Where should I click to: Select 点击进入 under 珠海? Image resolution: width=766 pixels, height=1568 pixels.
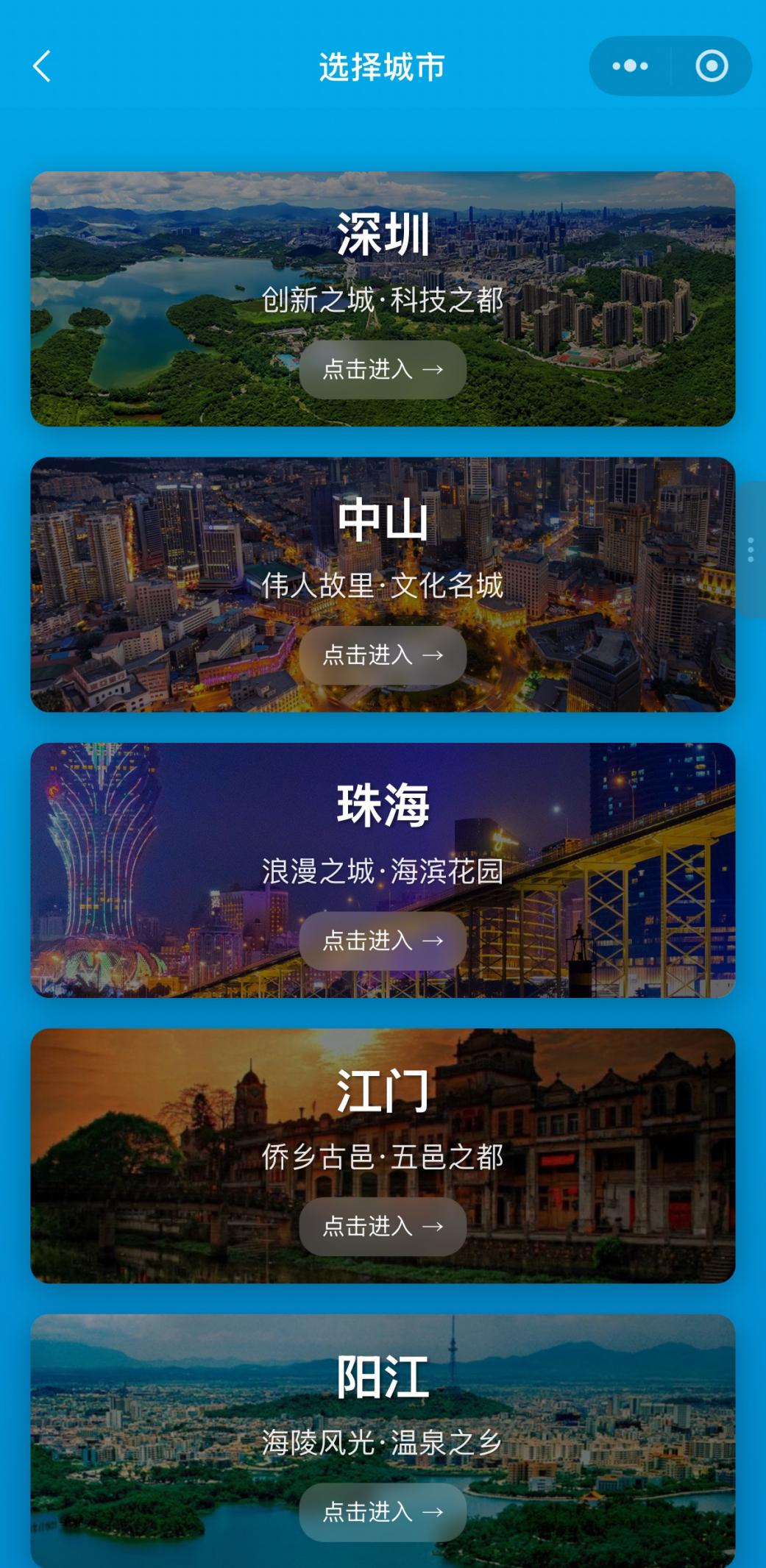click(x=383, y=941)
